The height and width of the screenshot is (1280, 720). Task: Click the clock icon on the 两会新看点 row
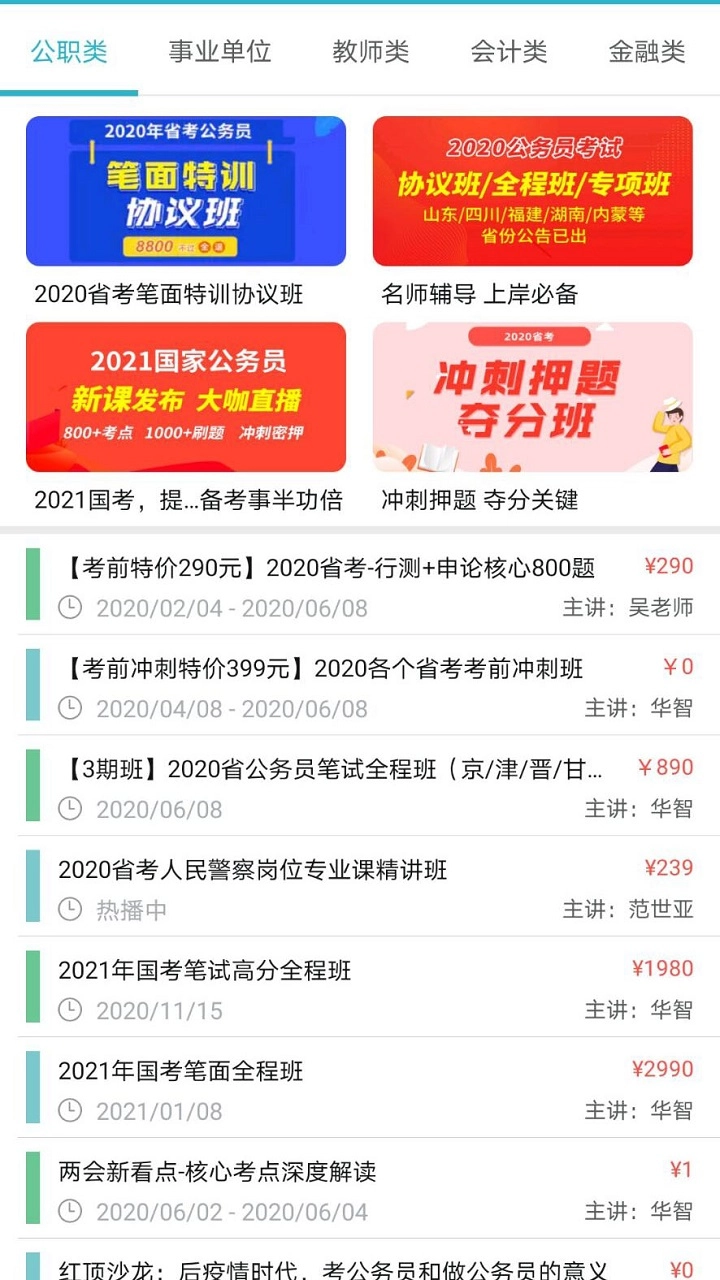point(68,1212)
